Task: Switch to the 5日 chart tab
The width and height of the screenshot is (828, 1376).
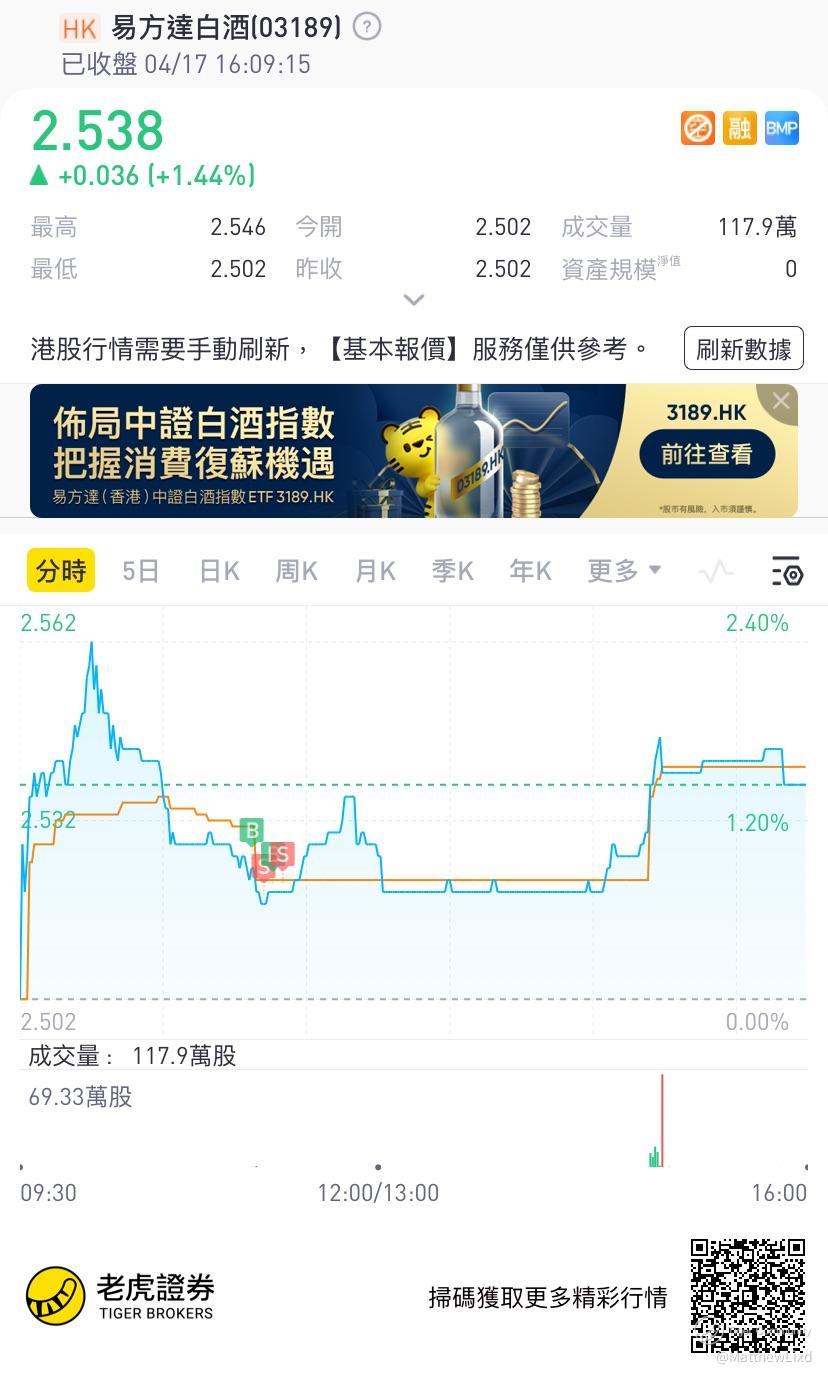Action: click(x=141, y=571)
